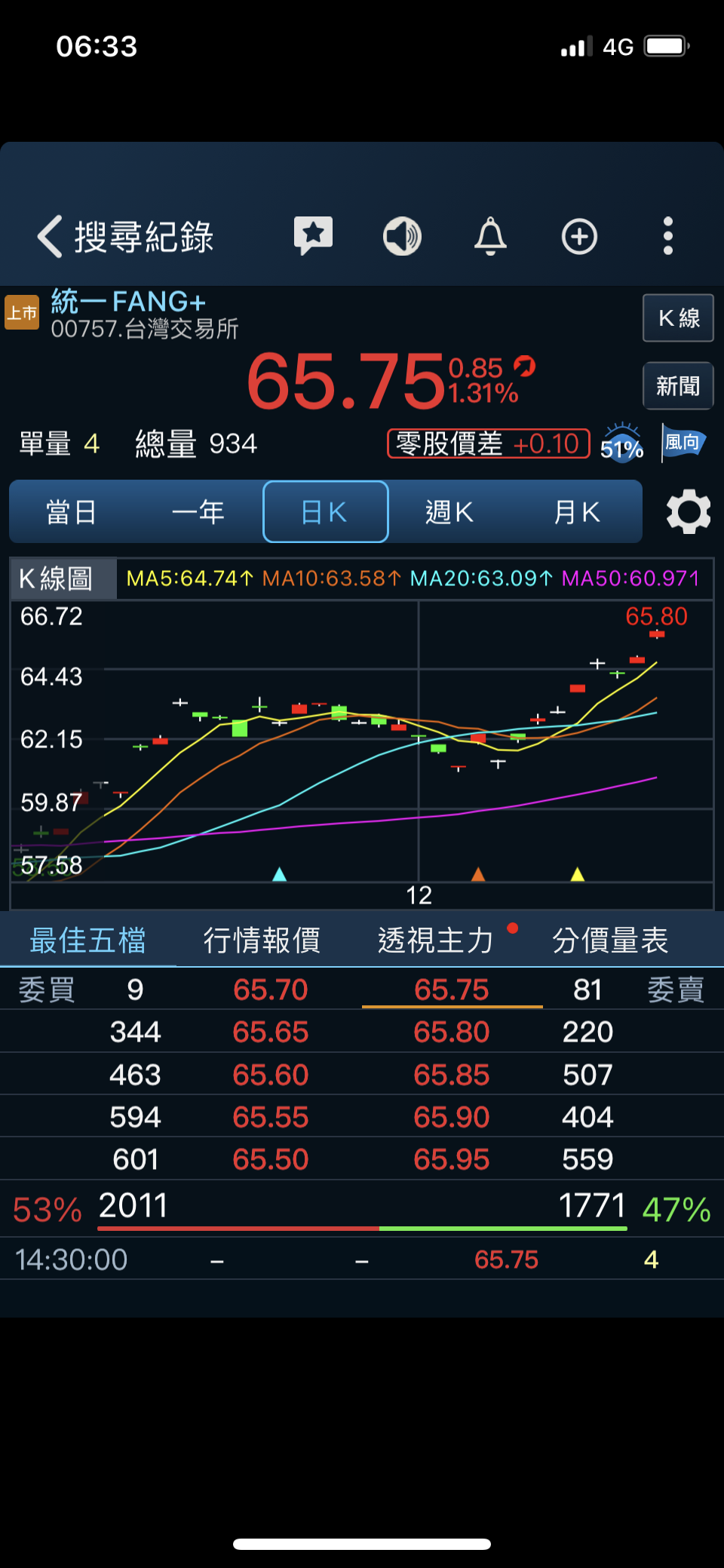Image resolution: width=724 pixels, height=1568 pixels.
Task: Select the 最佳五檔 tab
Action: [x=88, y=940]
